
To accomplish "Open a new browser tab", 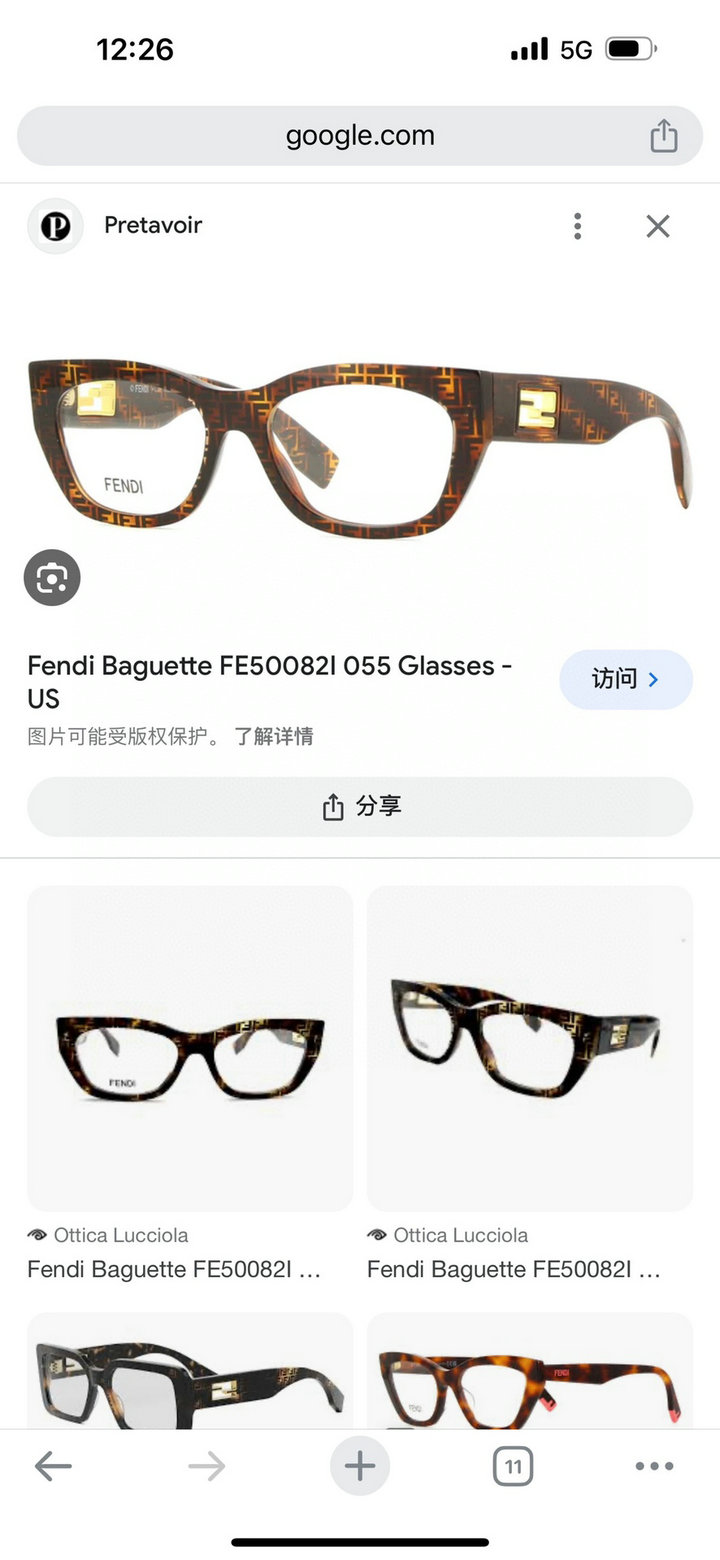I will pos(360,1467).
